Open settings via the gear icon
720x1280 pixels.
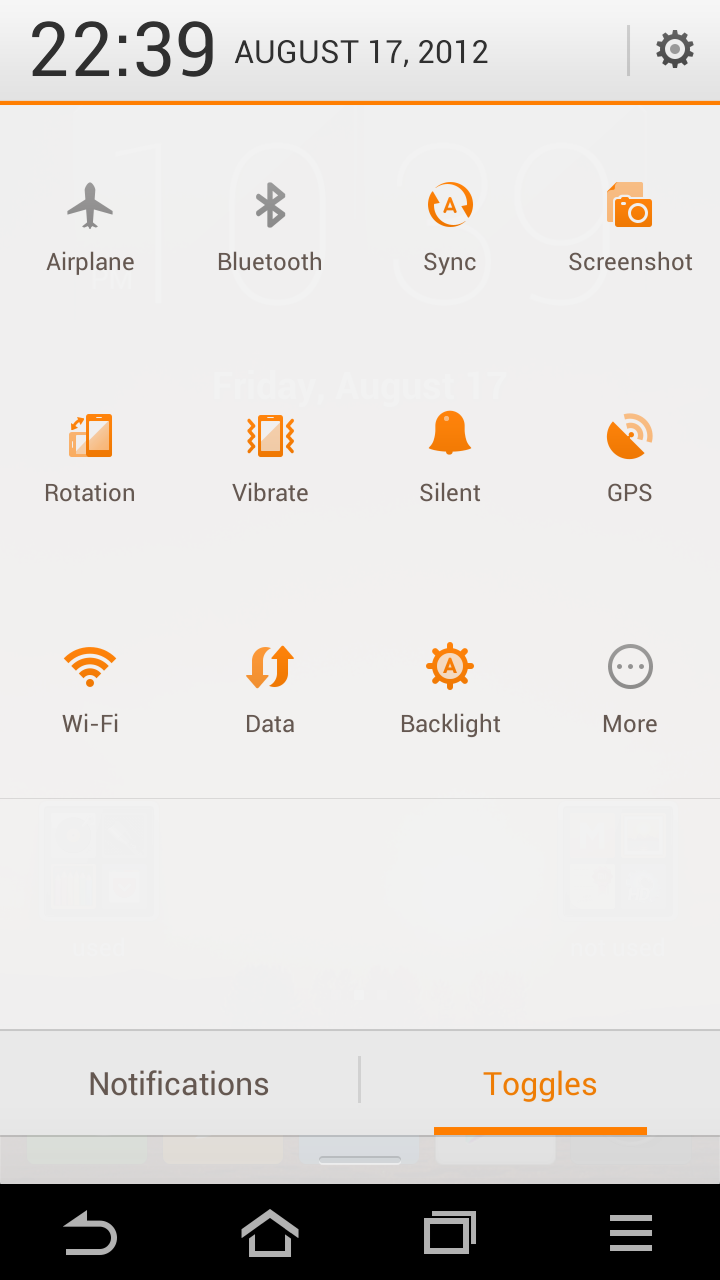[675, 49]
